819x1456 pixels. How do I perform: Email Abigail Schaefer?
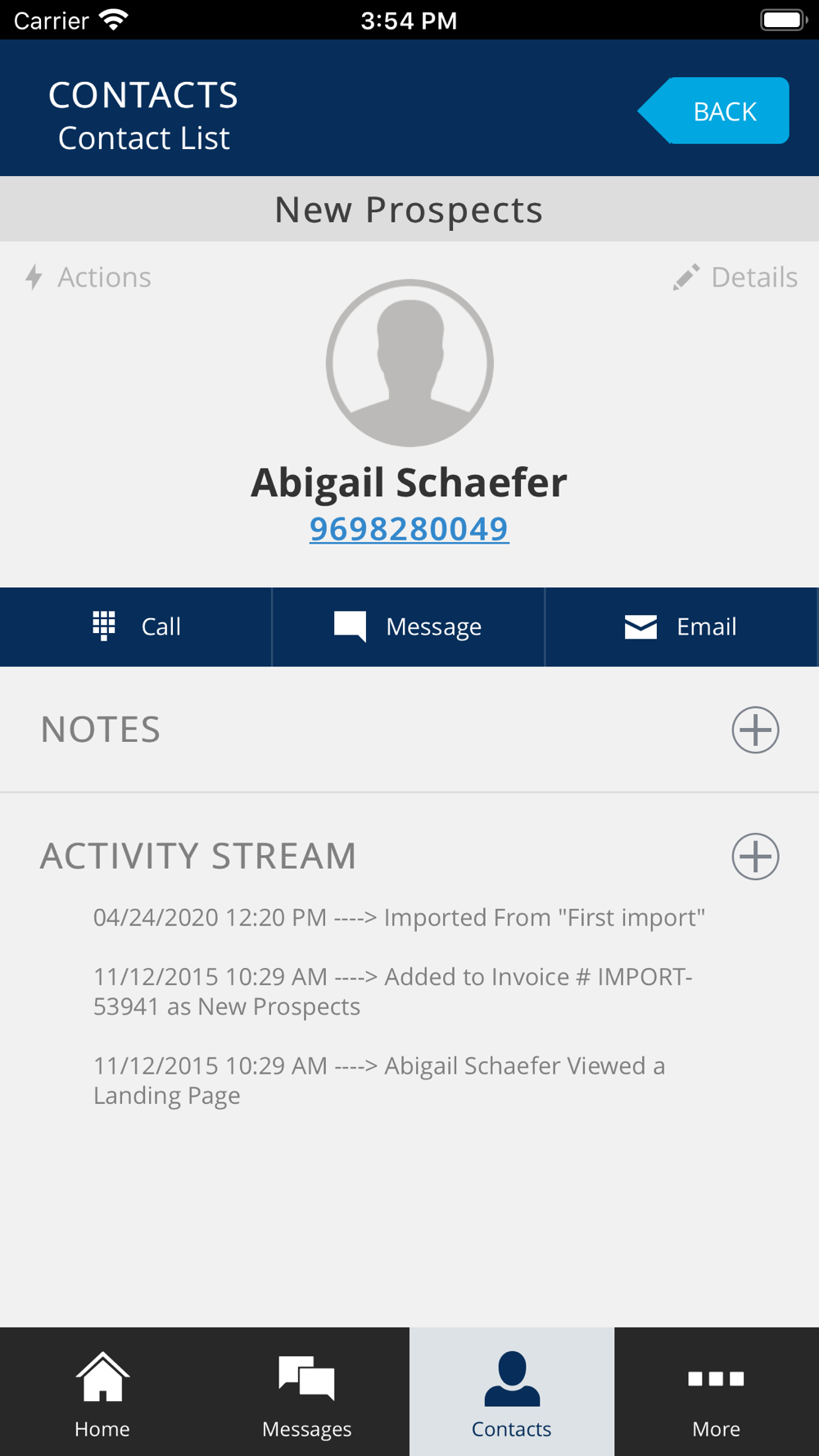click(681, 626)
